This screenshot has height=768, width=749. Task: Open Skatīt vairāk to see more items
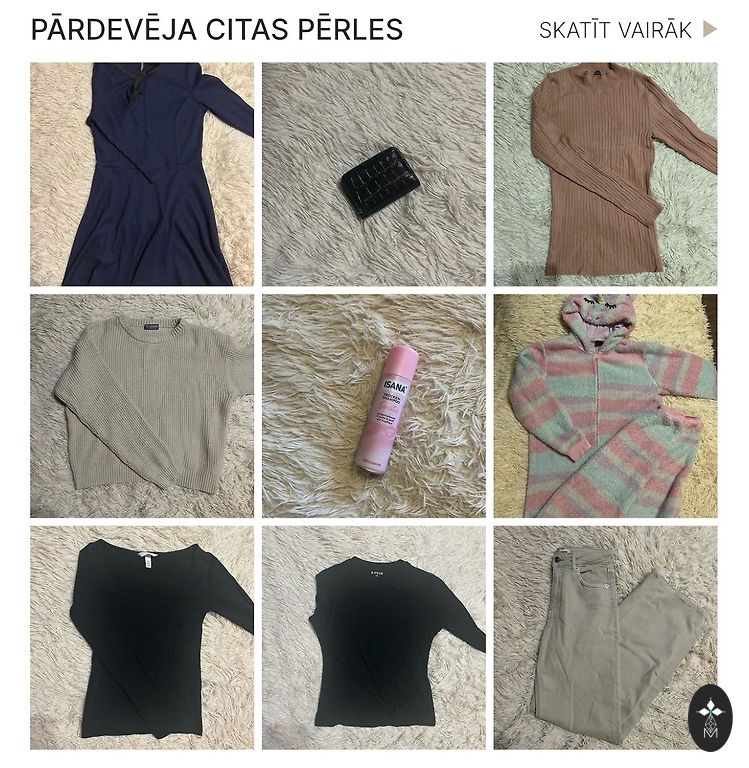click(x=627, y=30)
